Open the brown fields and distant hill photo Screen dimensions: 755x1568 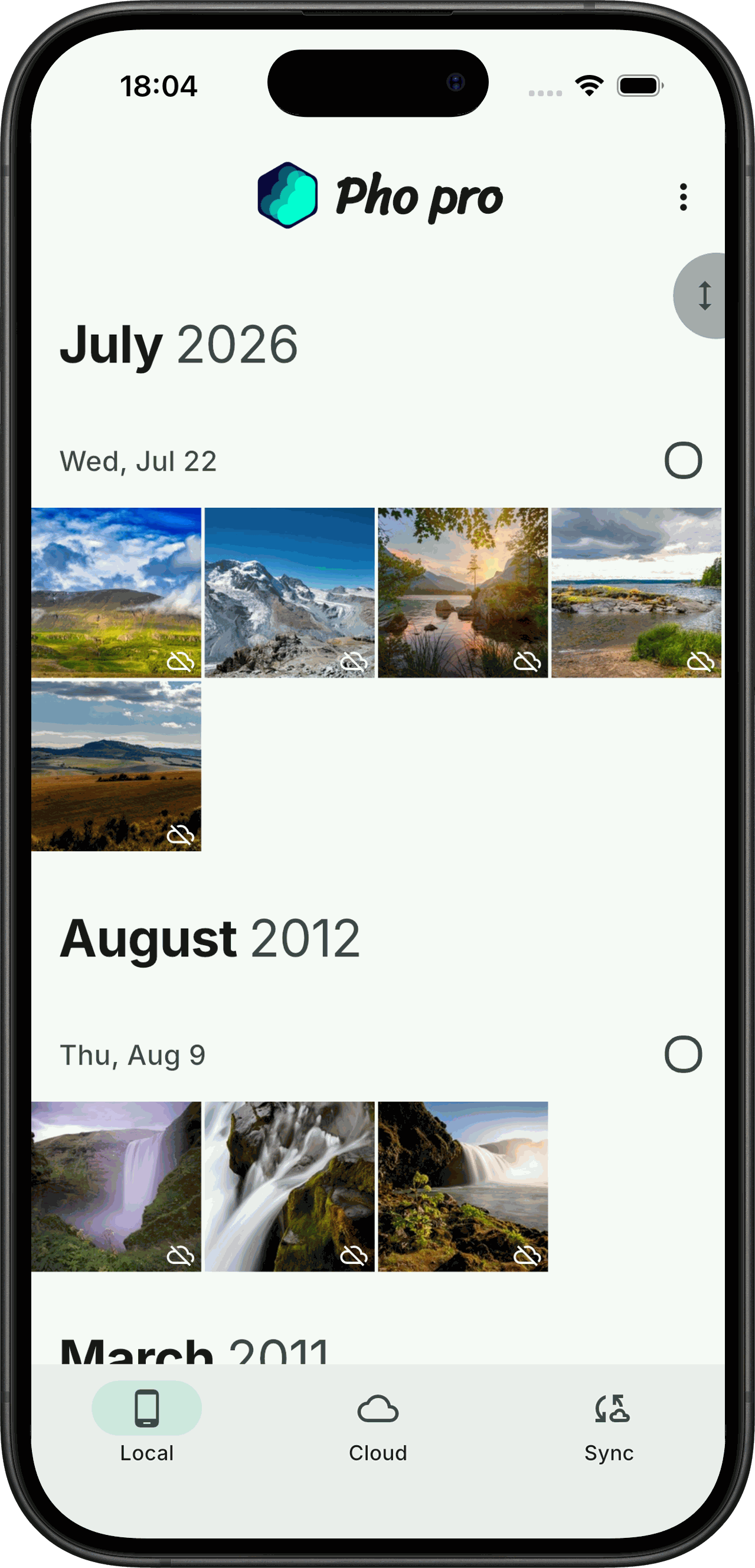coord(116,766)
